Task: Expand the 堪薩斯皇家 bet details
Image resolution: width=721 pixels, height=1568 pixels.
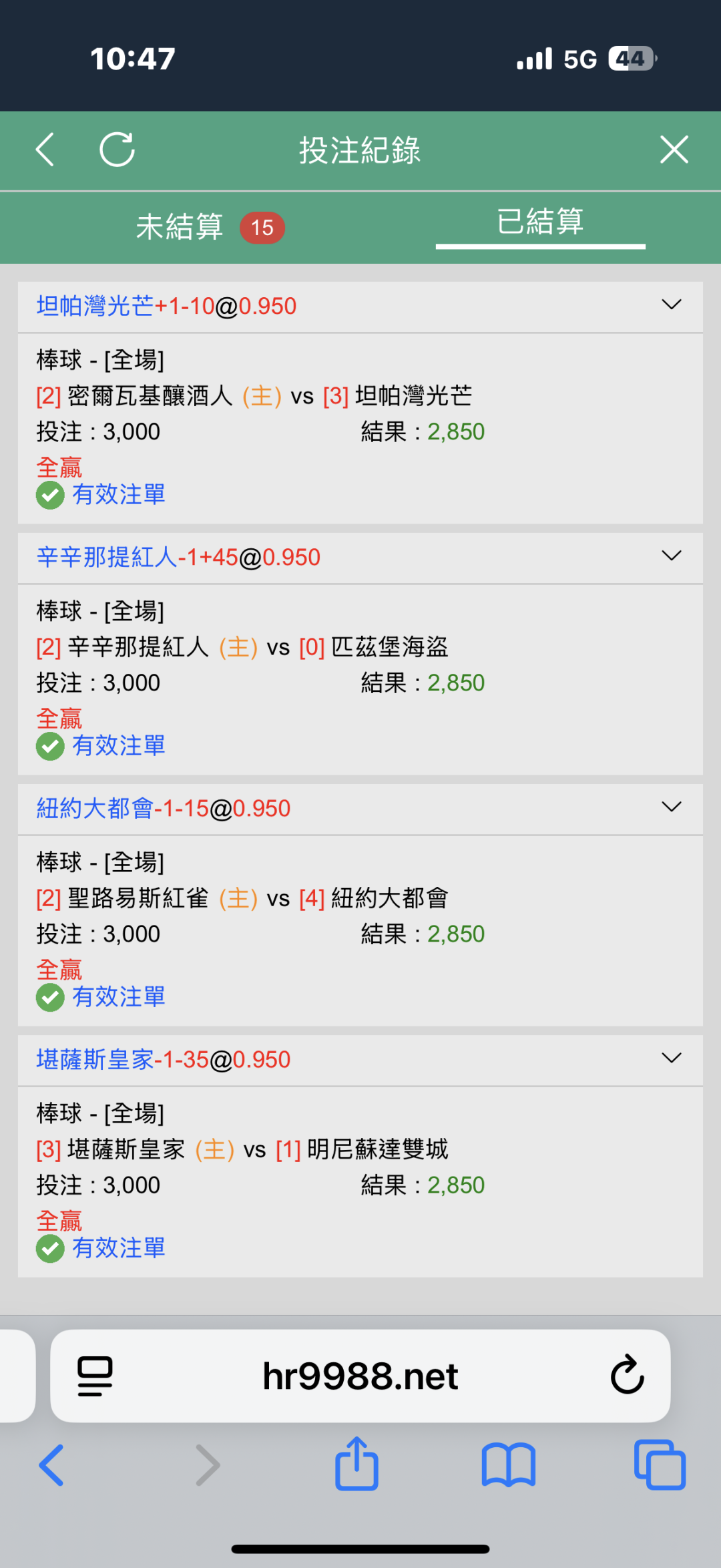Action: [671, 1058]
